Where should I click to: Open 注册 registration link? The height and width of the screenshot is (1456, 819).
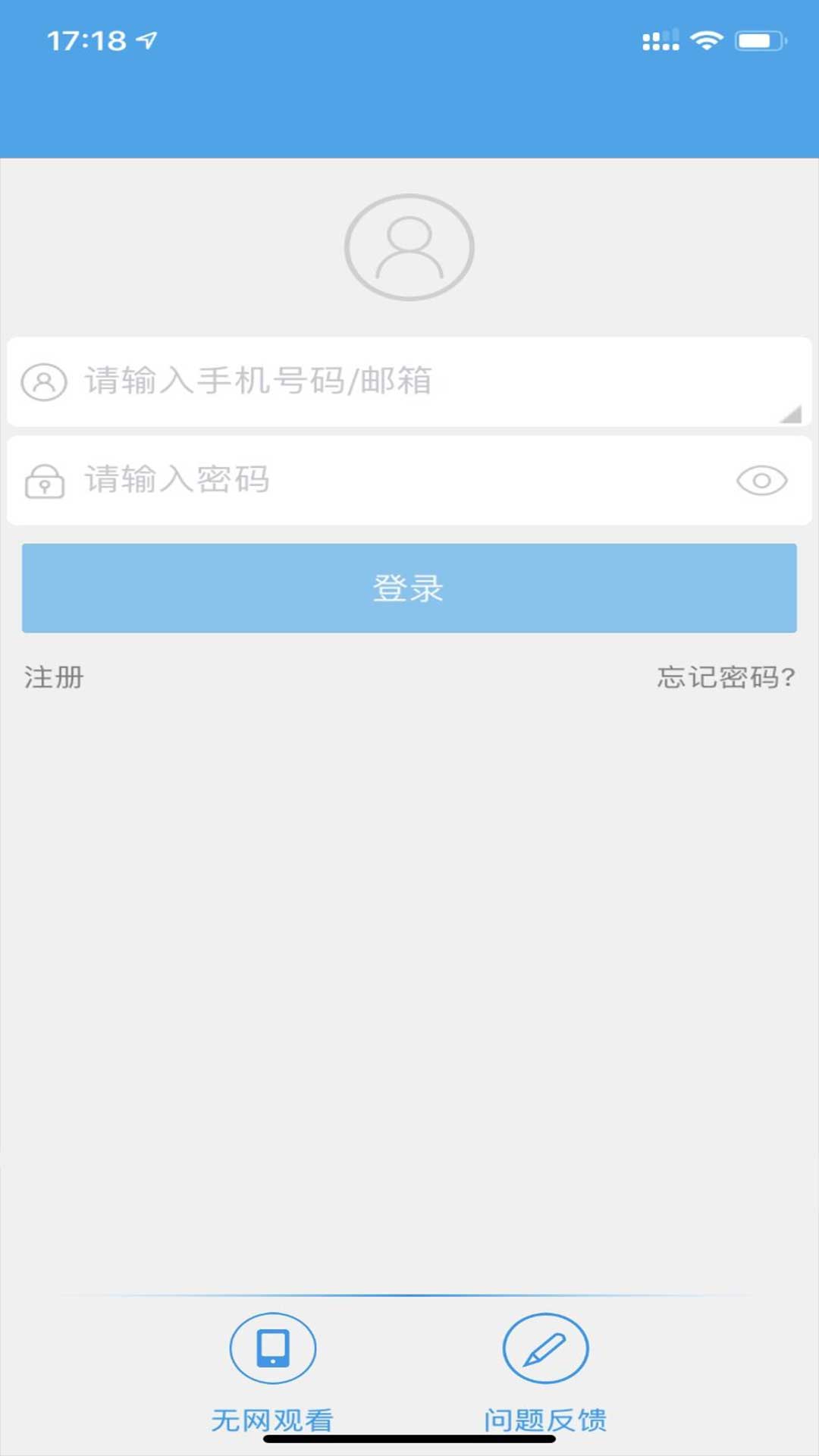[x=54, y=677]
